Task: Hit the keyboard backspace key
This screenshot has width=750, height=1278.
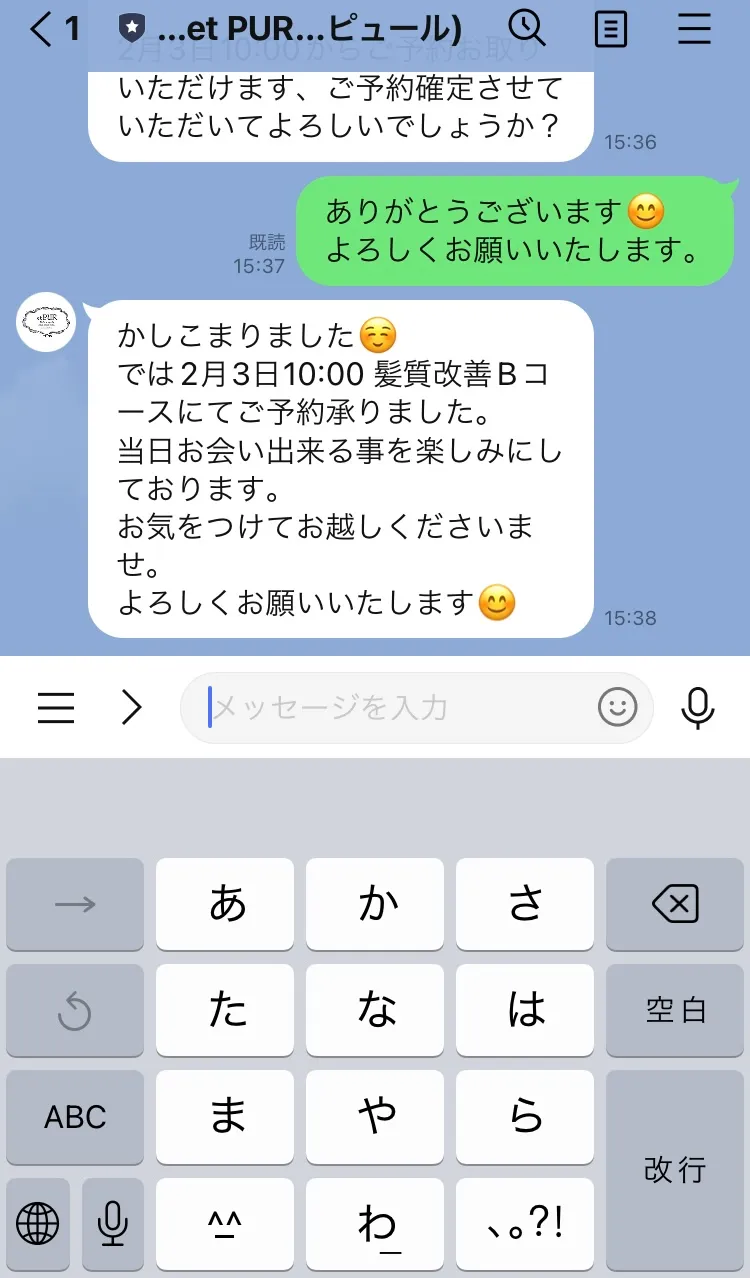Action: coord(675,905)
